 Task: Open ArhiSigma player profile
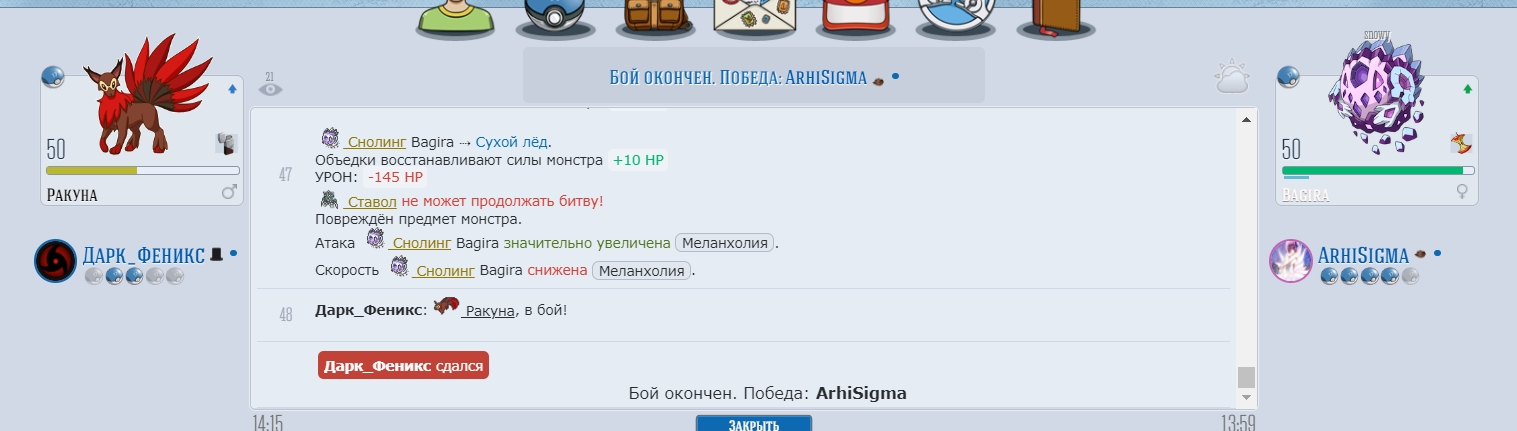coord(1362,256)
